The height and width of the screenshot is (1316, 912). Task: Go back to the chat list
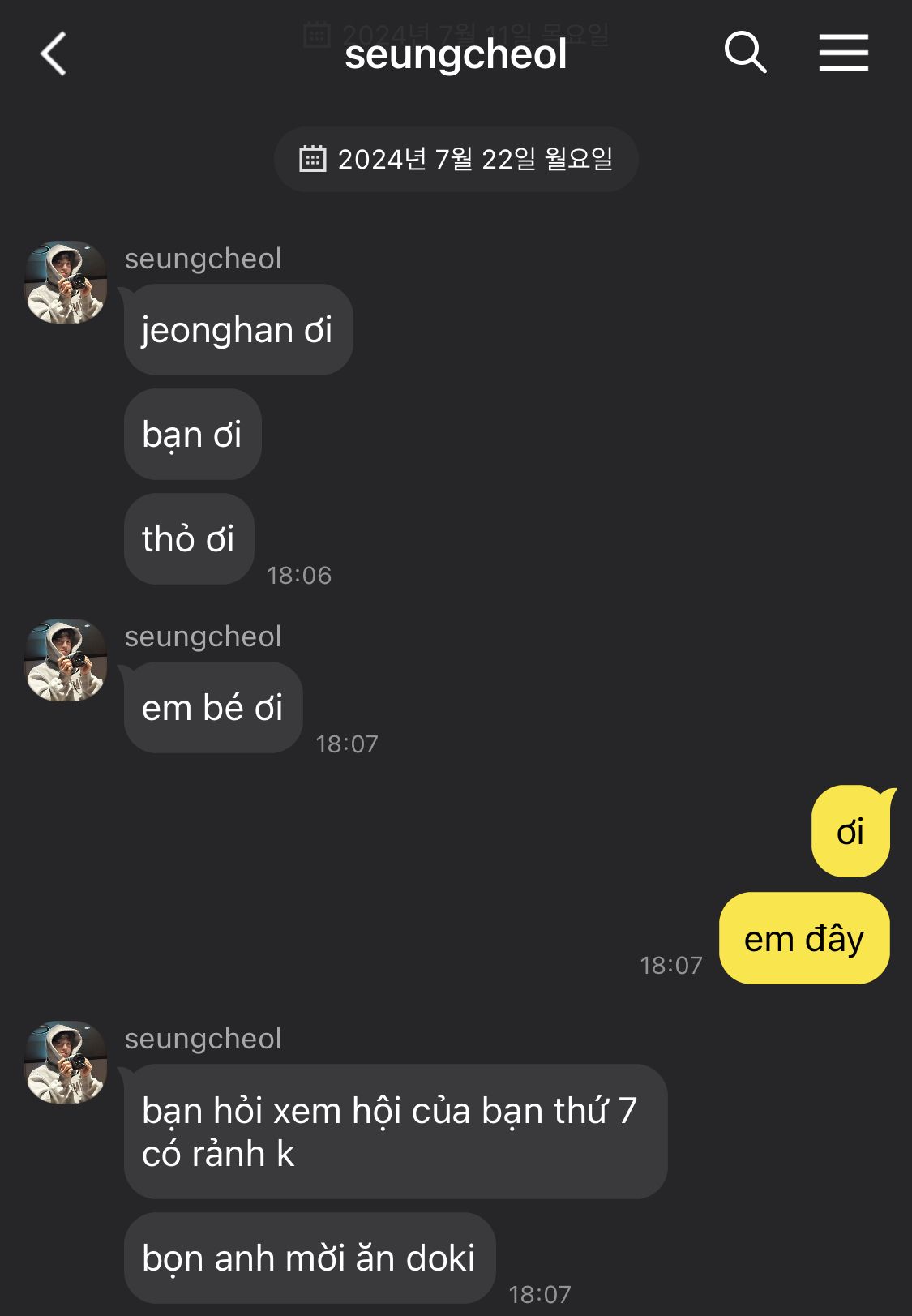[x=54, y=54]
